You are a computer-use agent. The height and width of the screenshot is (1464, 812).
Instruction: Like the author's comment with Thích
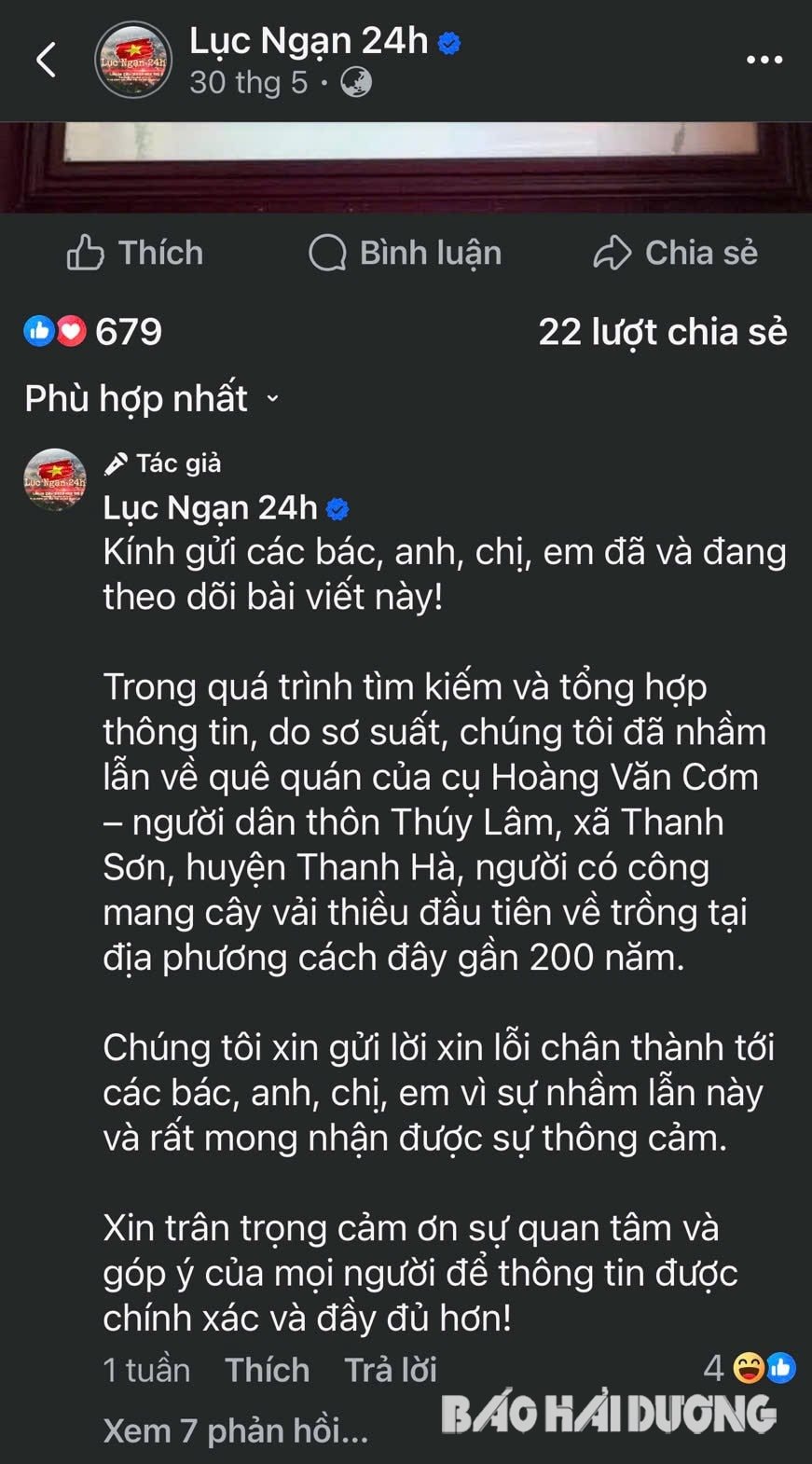click(267, 1369)
